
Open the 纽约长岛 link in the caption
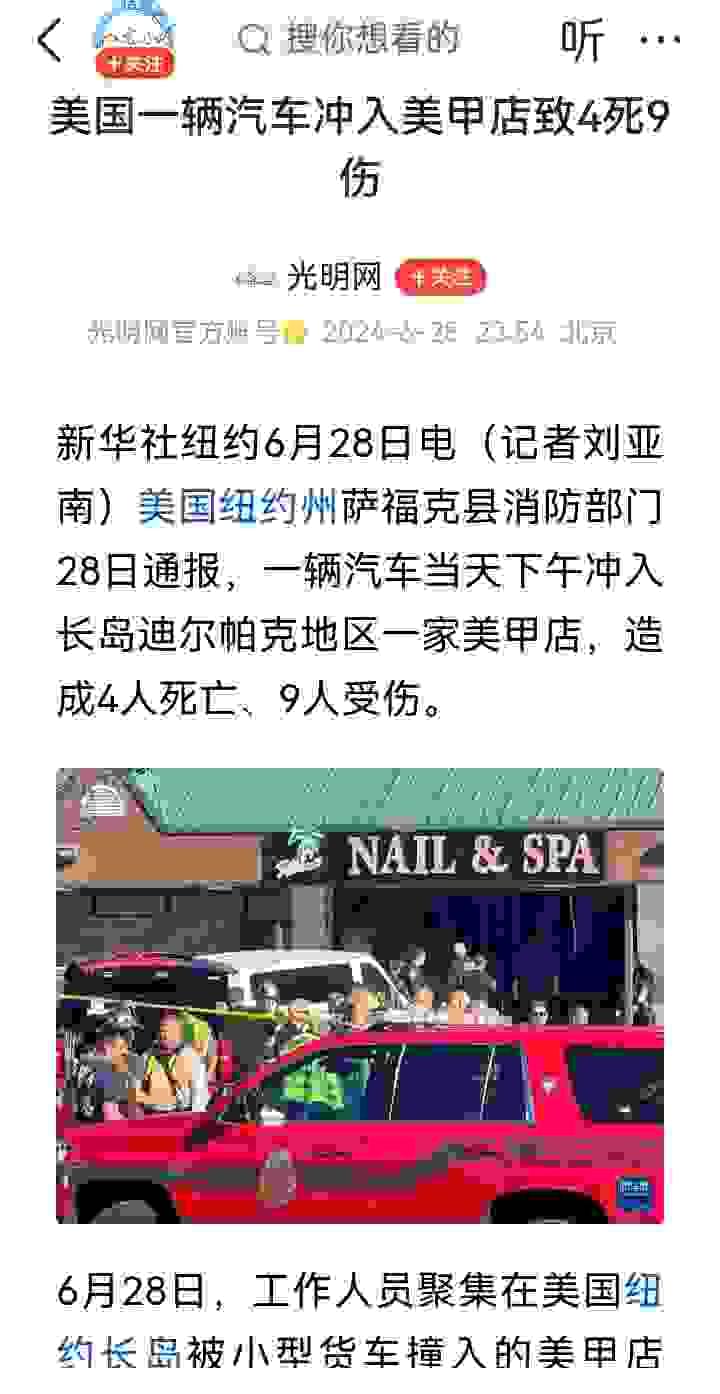(x=120, y=1354)
